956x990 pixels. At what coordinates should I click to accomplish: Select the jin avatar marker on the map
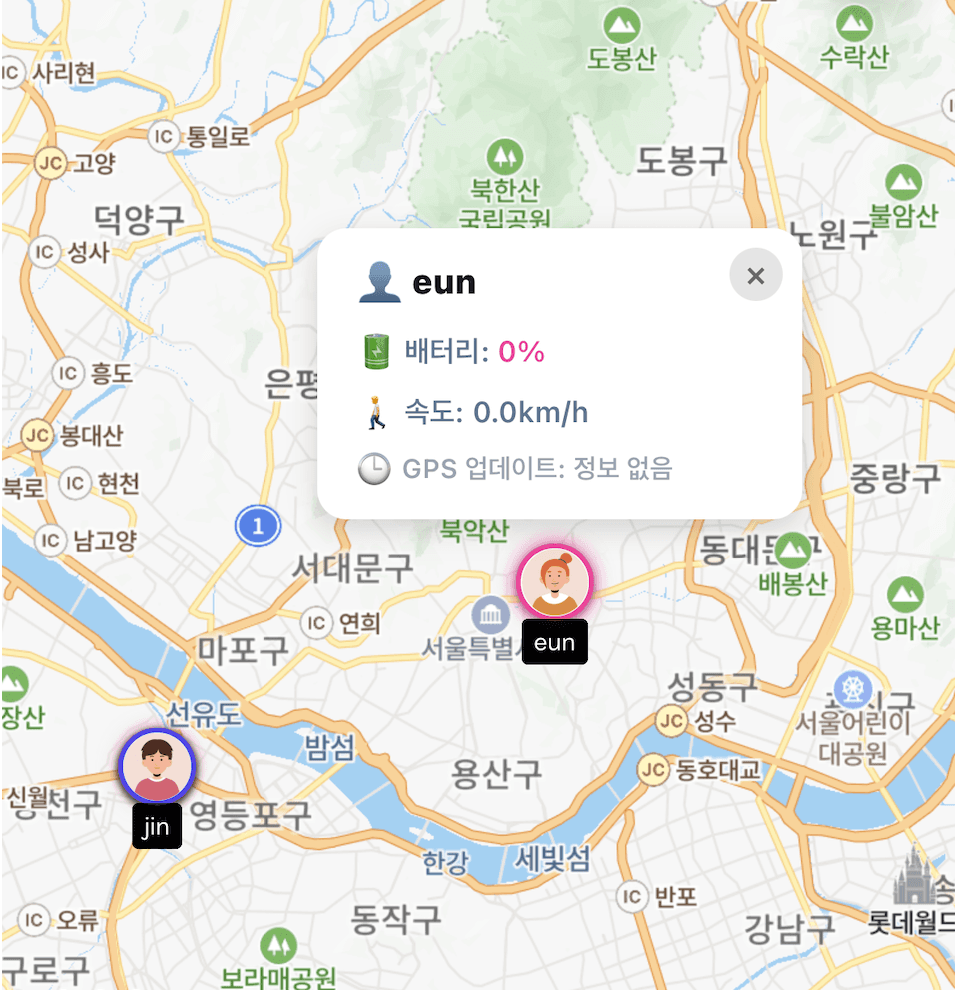(155, 766)
